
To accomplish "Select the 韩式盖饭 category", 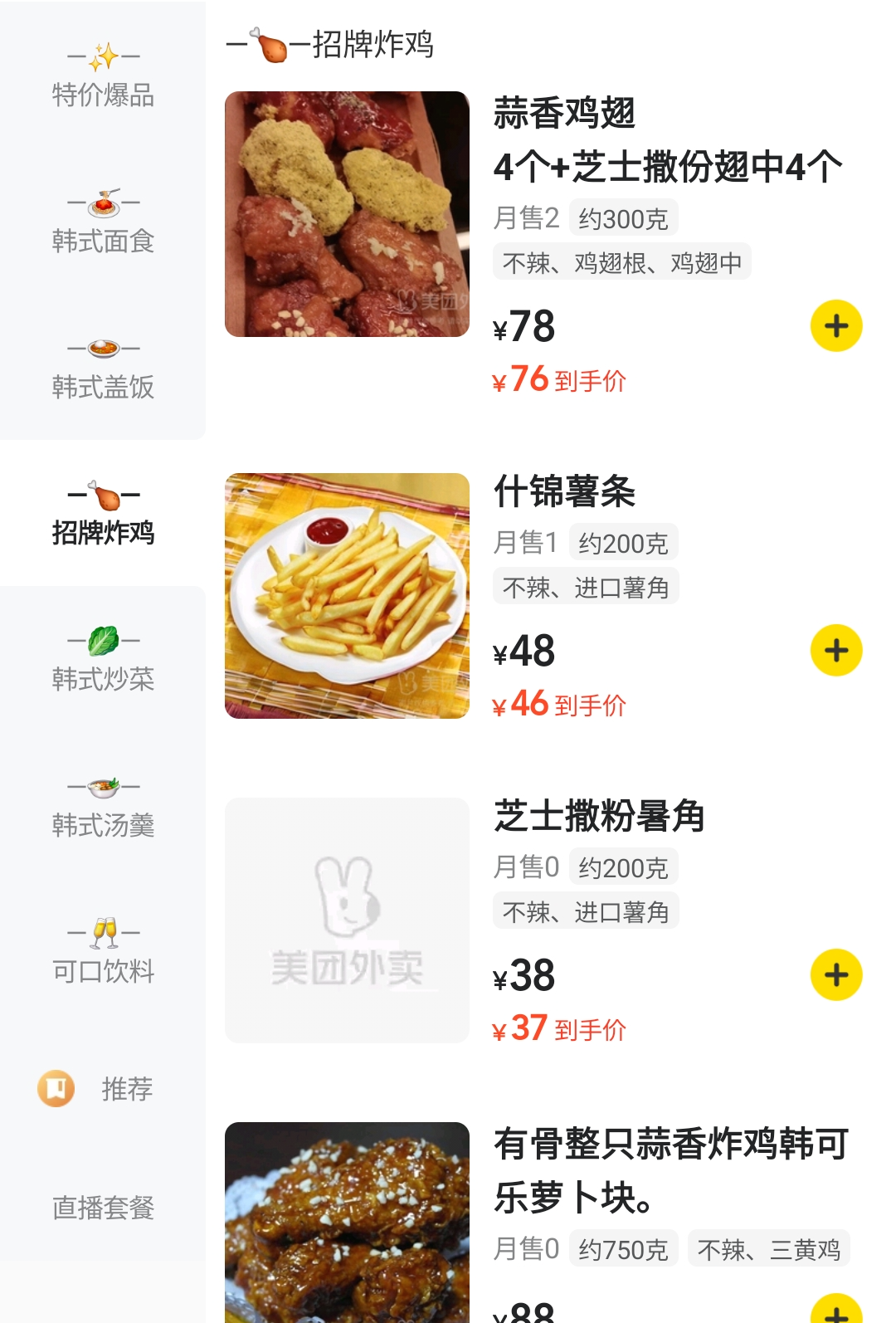I will tap(103, 369).
